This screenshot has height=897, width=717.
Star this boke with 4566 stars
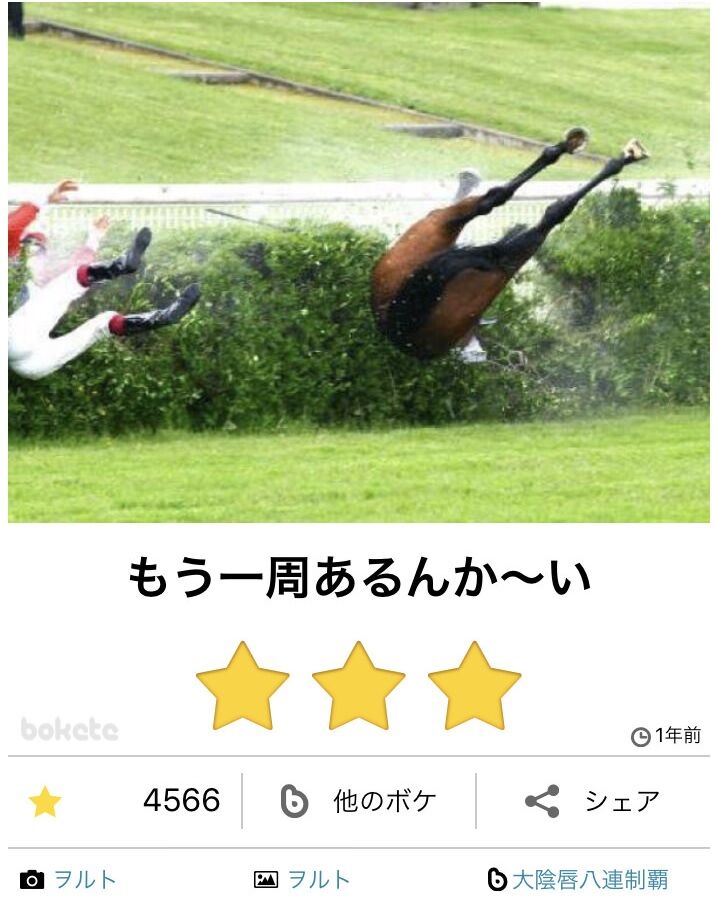pyautogui.click(x=125, y=801)
